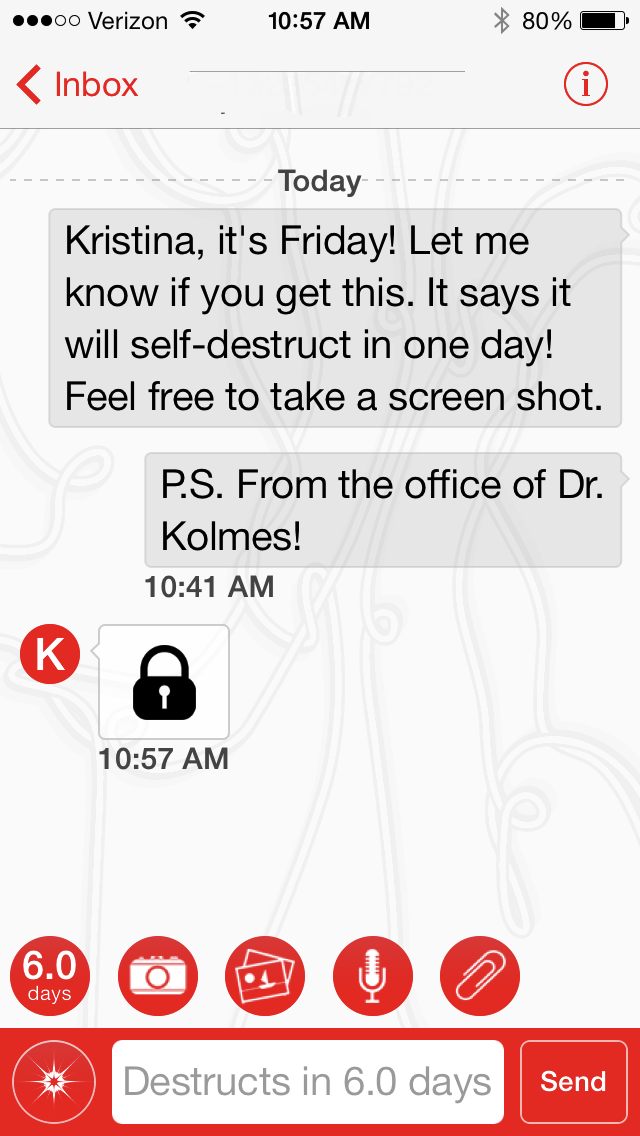
Task: Focus the 'Destructs in 6.0 days' message field
Action: 308,1082
